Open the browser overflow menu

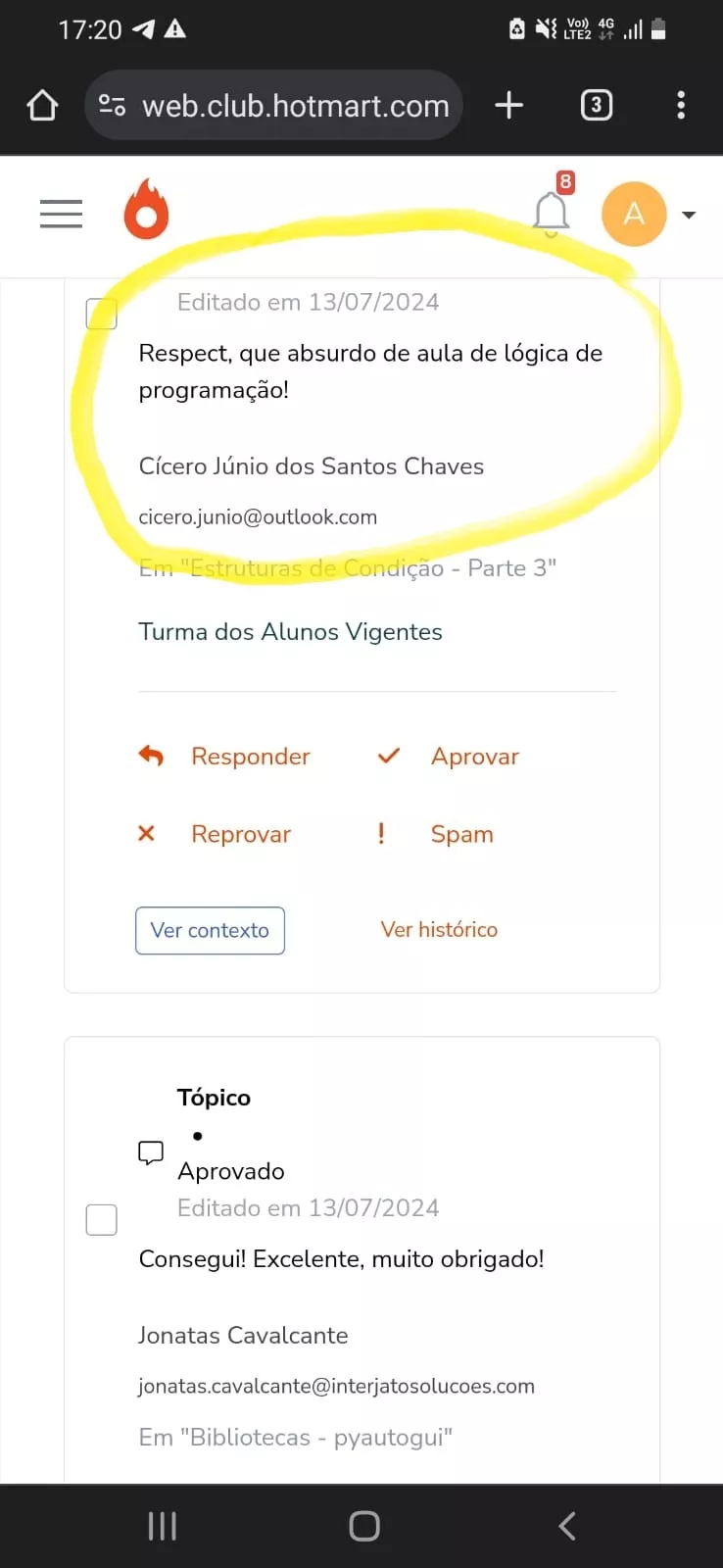[x=681, y=105]
